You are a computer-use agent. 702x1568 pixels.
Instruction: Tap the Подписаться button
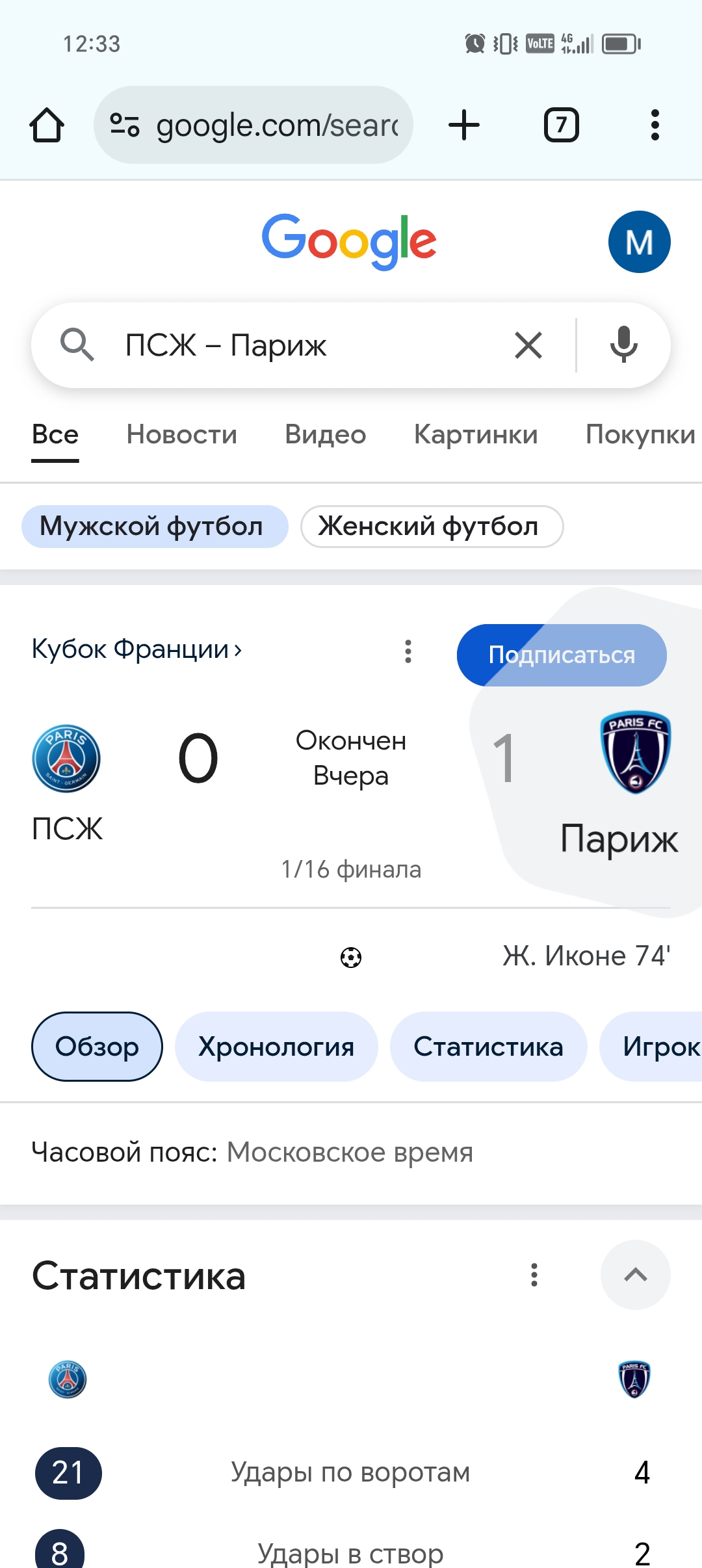point(562,655)
